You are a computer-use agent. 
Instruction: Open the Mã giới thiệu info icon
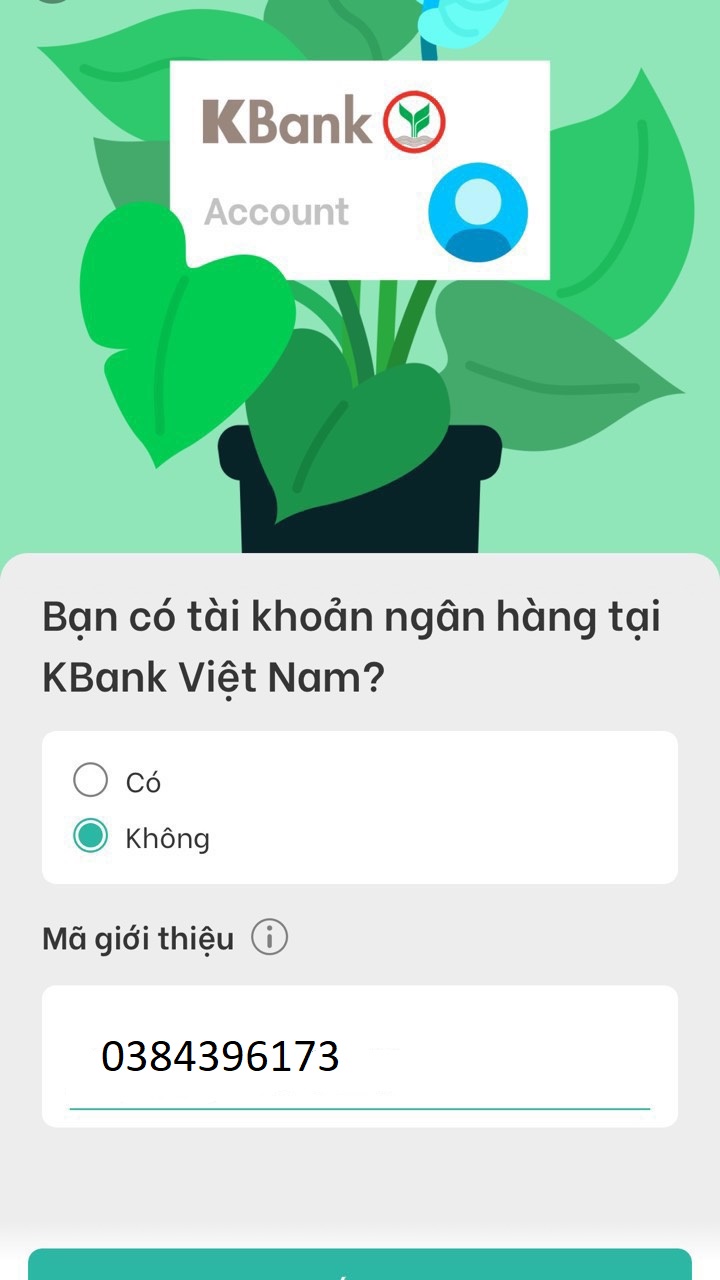(269, 938)
